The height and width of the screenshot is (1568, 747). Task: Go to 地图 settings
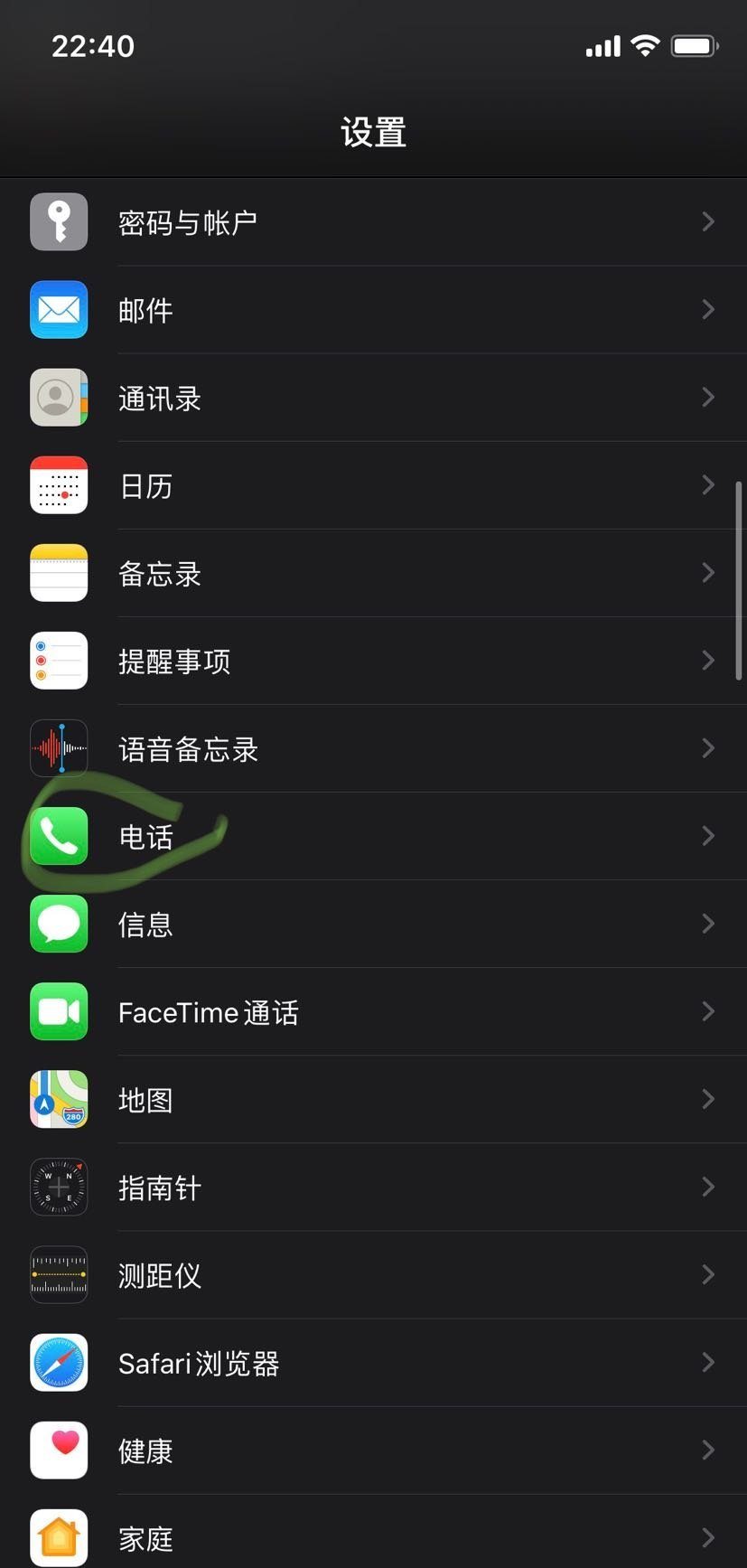click(x=373, y=1099)
